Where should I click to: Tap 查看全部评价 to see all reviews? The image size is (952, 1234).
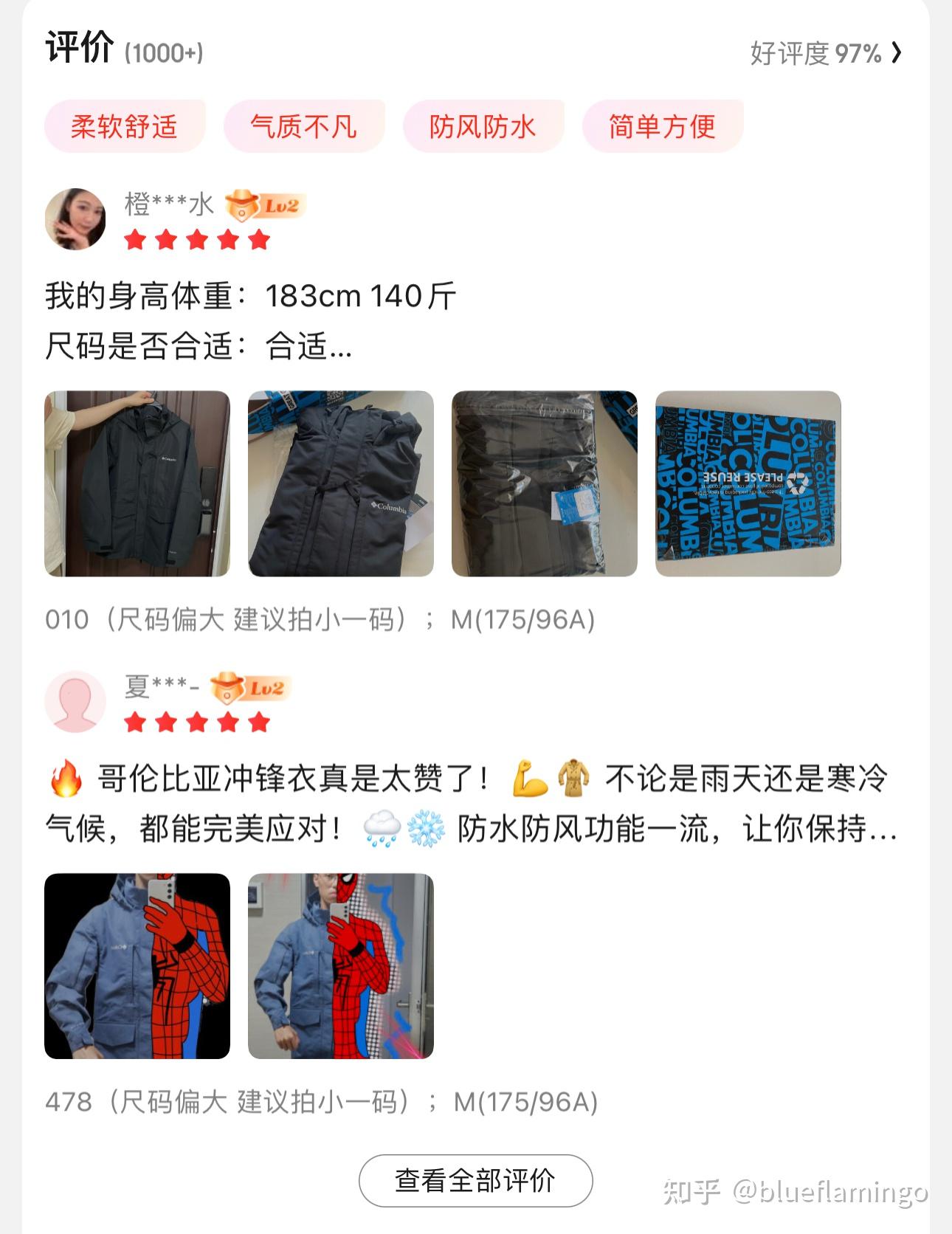pyautogui.click(x=475, y=1180)
